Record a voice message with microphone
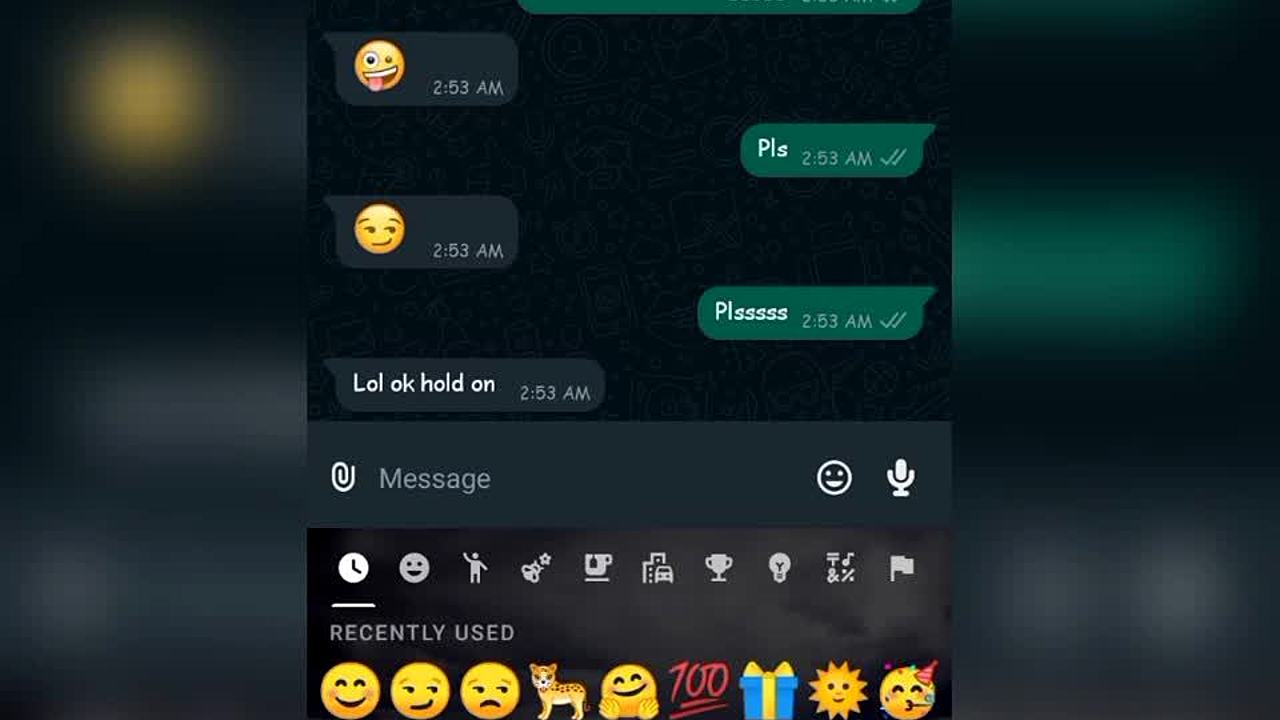 click(x=901, y=478)
